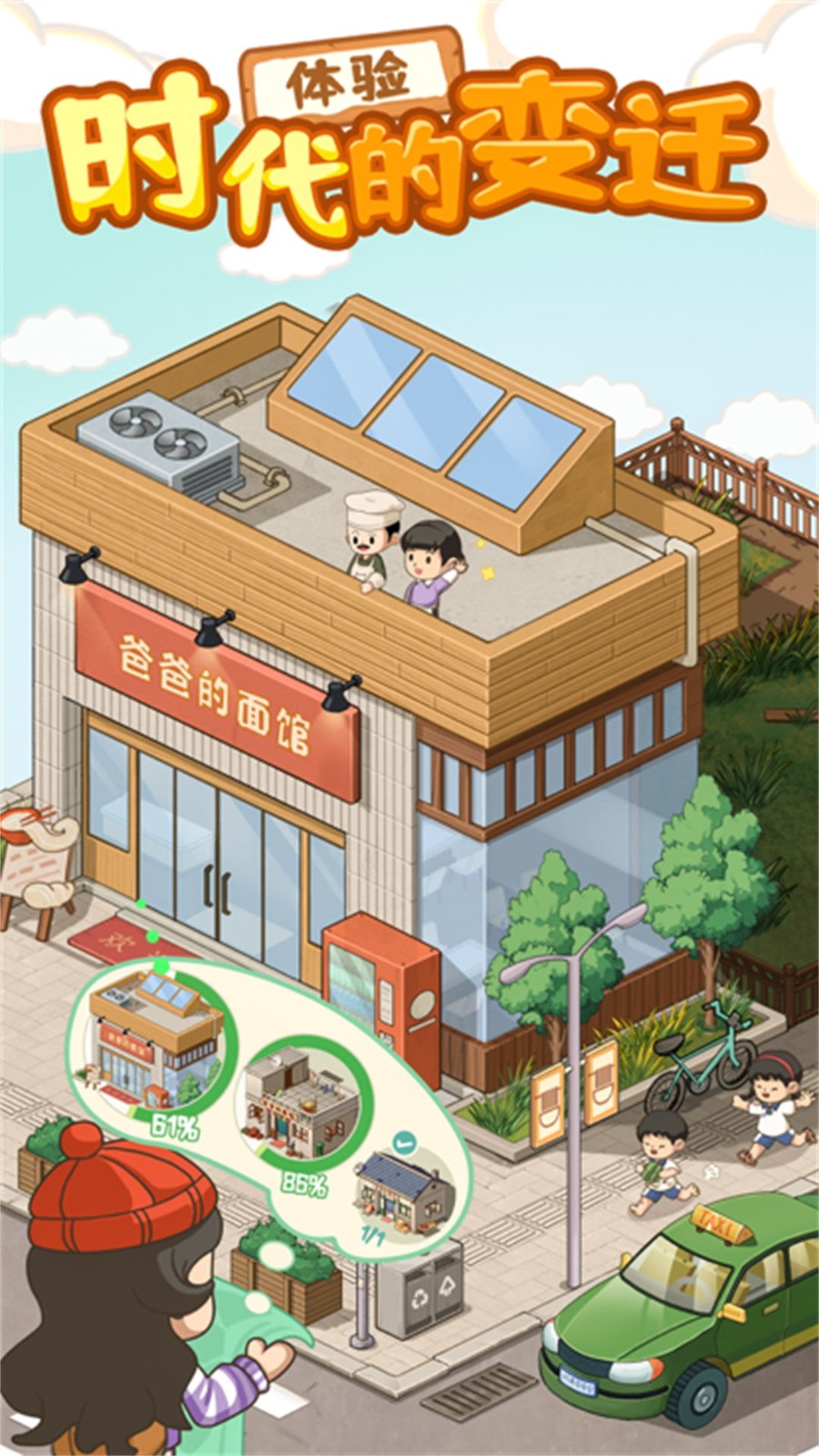
Task: Tap the waving boy next to the chef
Action: tap(428, 564)
